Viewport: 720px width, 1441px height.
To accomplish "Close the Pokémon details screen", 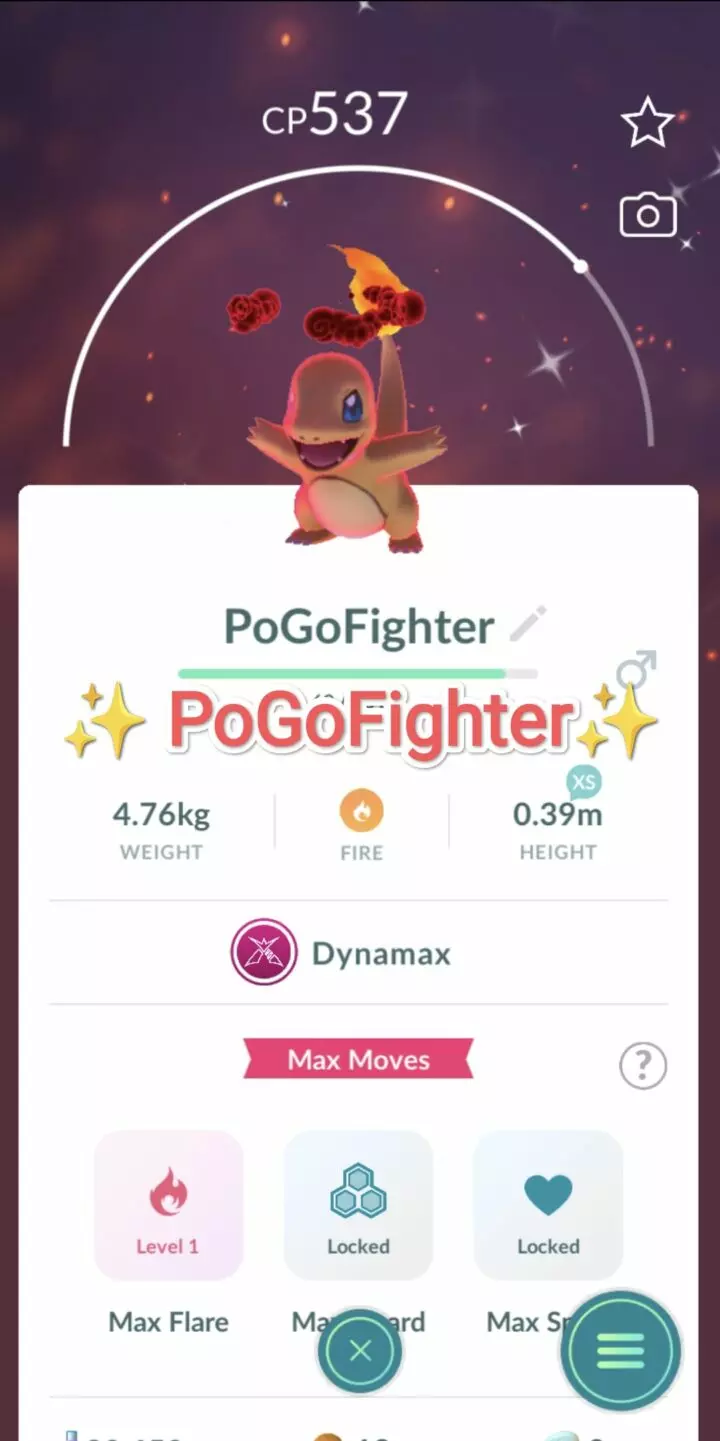I will pos(360,1350).
